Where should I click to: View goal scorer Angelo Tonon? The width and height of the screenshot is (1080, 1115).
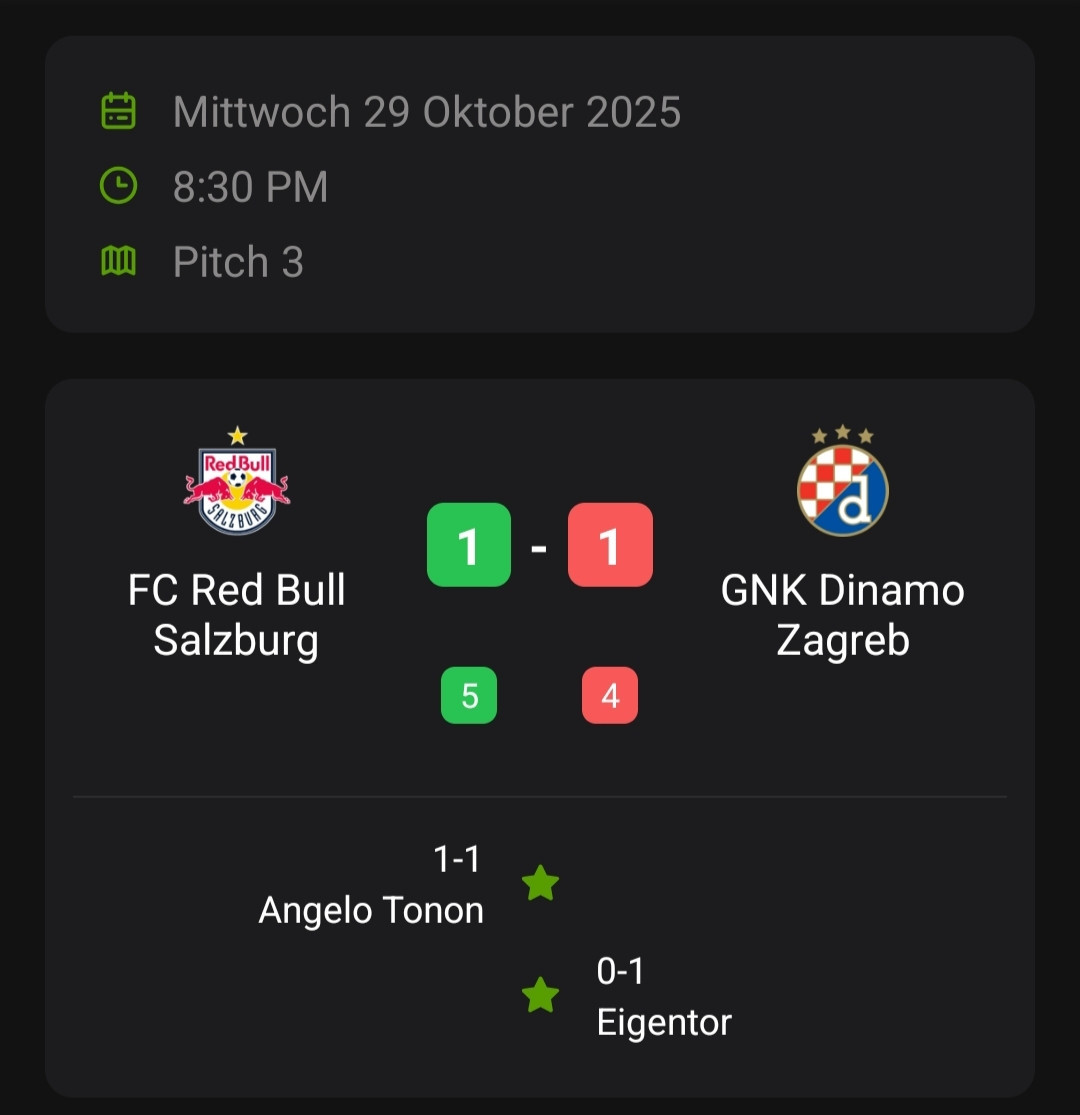pyautogui.click(x=371, y=910)
